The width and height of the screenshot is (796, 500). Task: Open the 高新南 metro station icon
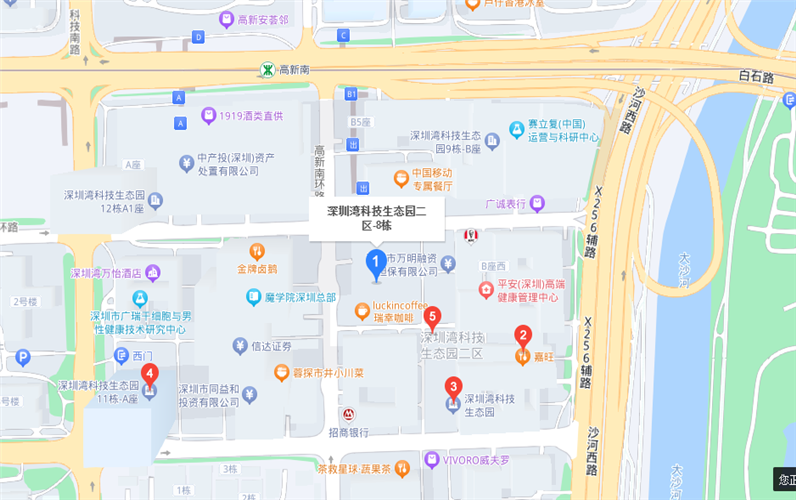click(266, 69)
